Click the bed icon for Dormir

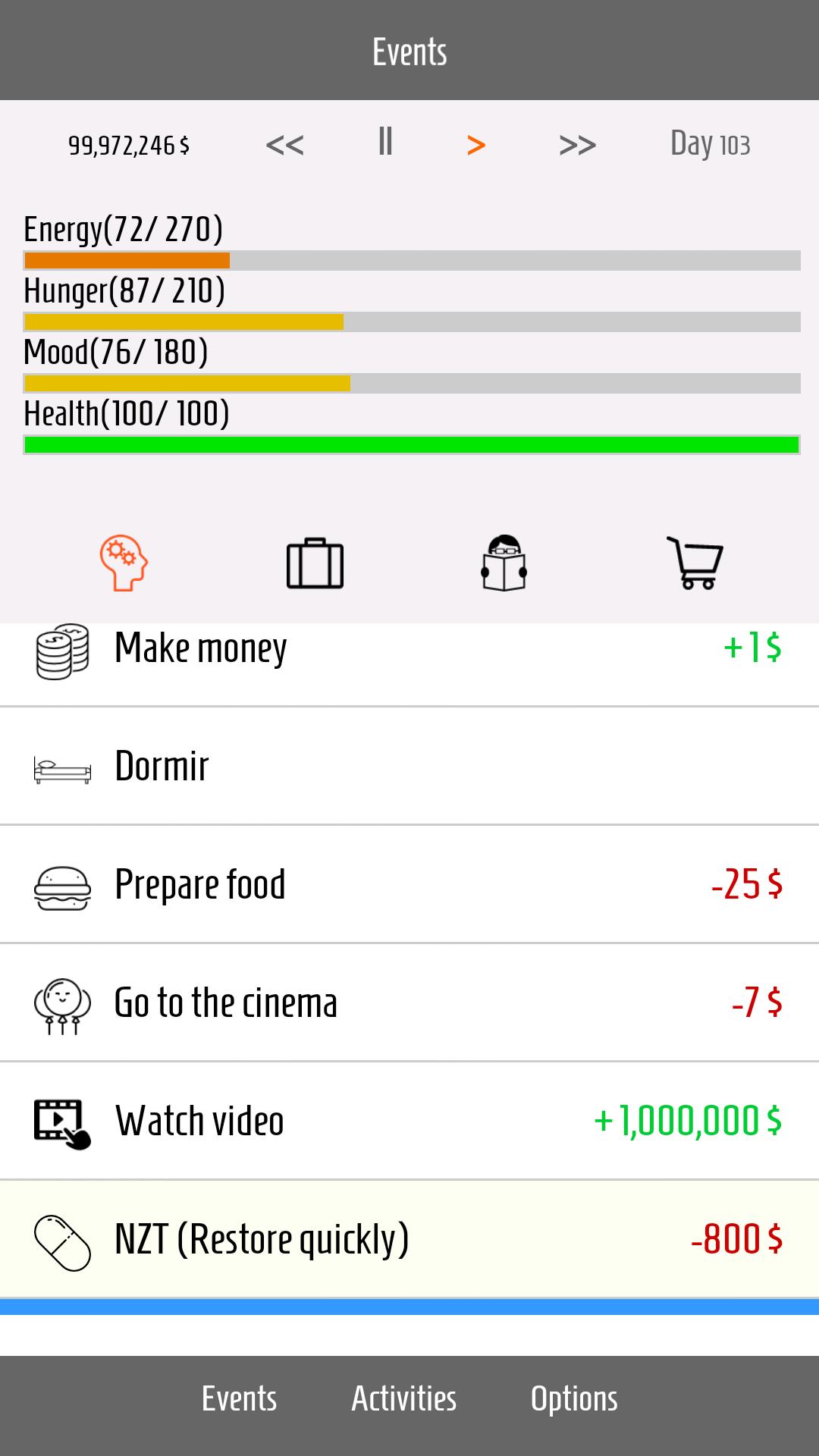62,767
